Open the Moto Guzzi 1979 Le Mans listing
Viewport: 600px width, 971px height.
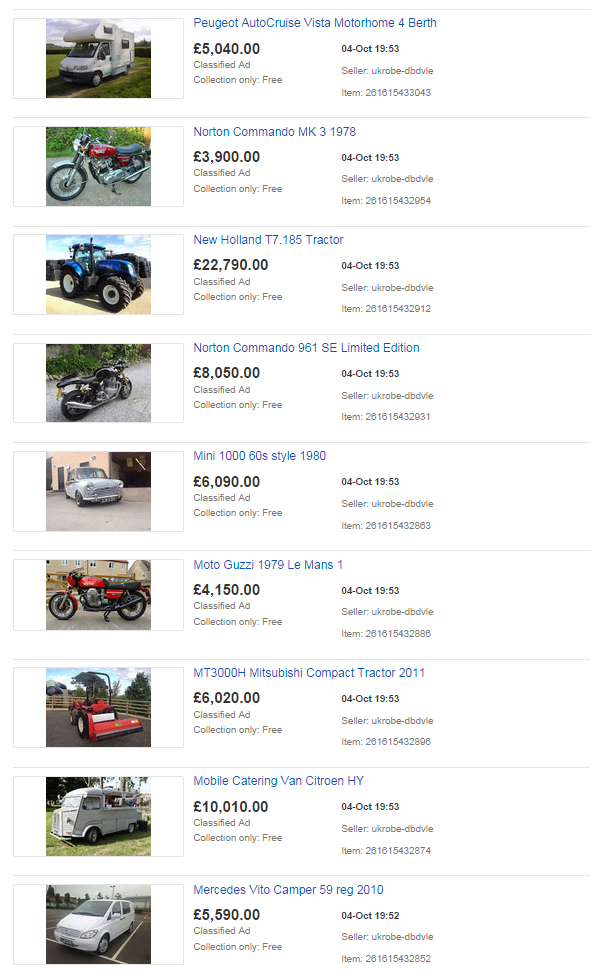268,565
